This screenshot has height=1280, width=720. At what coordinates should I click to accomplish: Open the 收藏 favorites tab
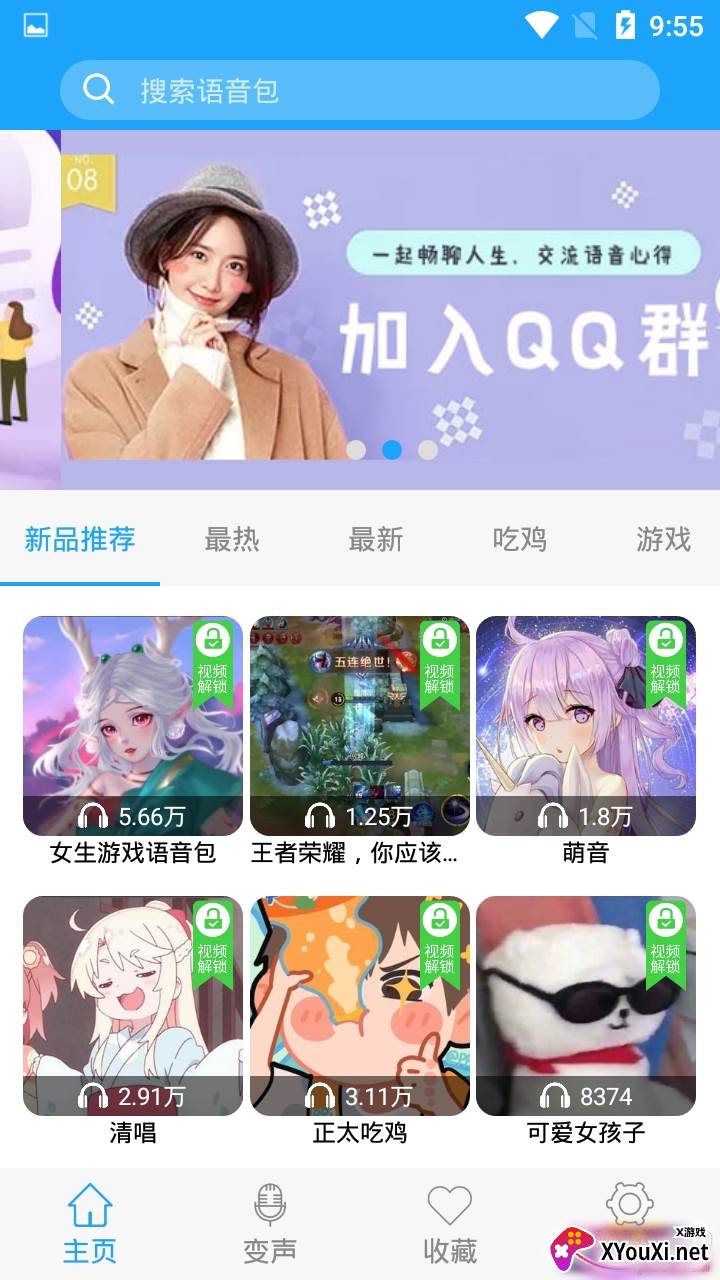pyautogui.click(x=450, y=1223)
